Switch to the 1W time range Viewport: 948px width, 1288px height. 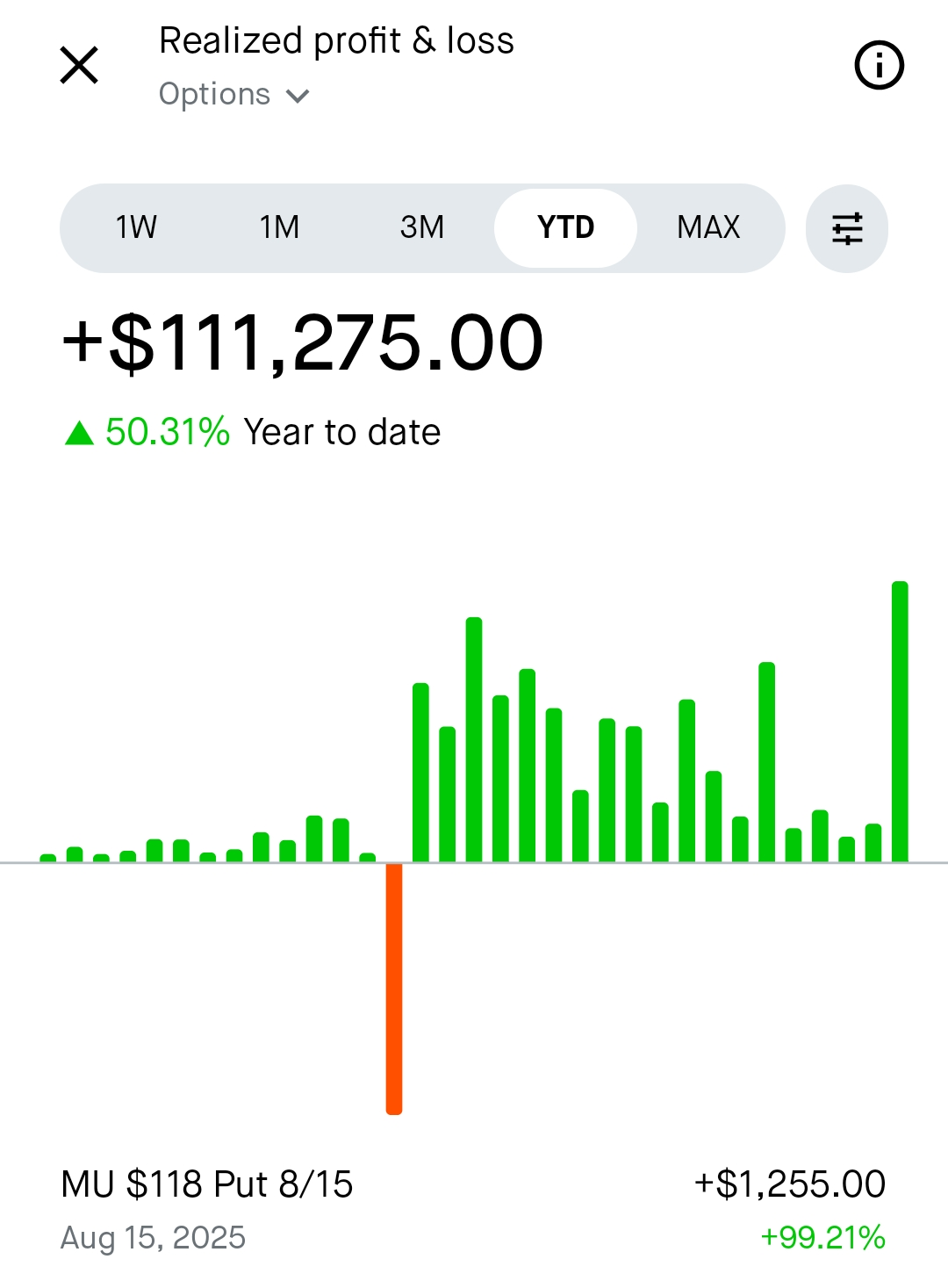[x=136, y=228]
